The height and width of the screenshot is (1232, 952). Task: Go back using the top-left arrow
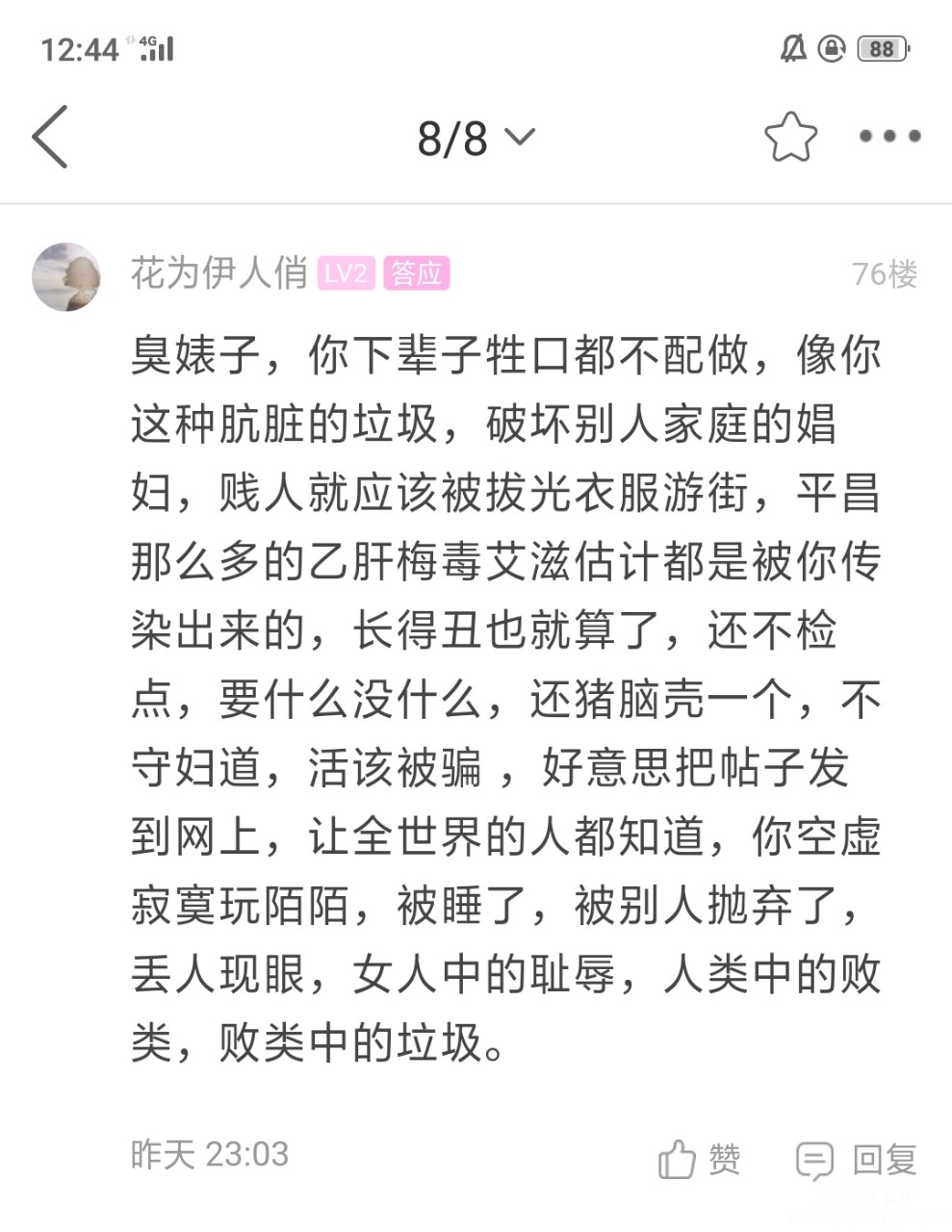point(50,137)
